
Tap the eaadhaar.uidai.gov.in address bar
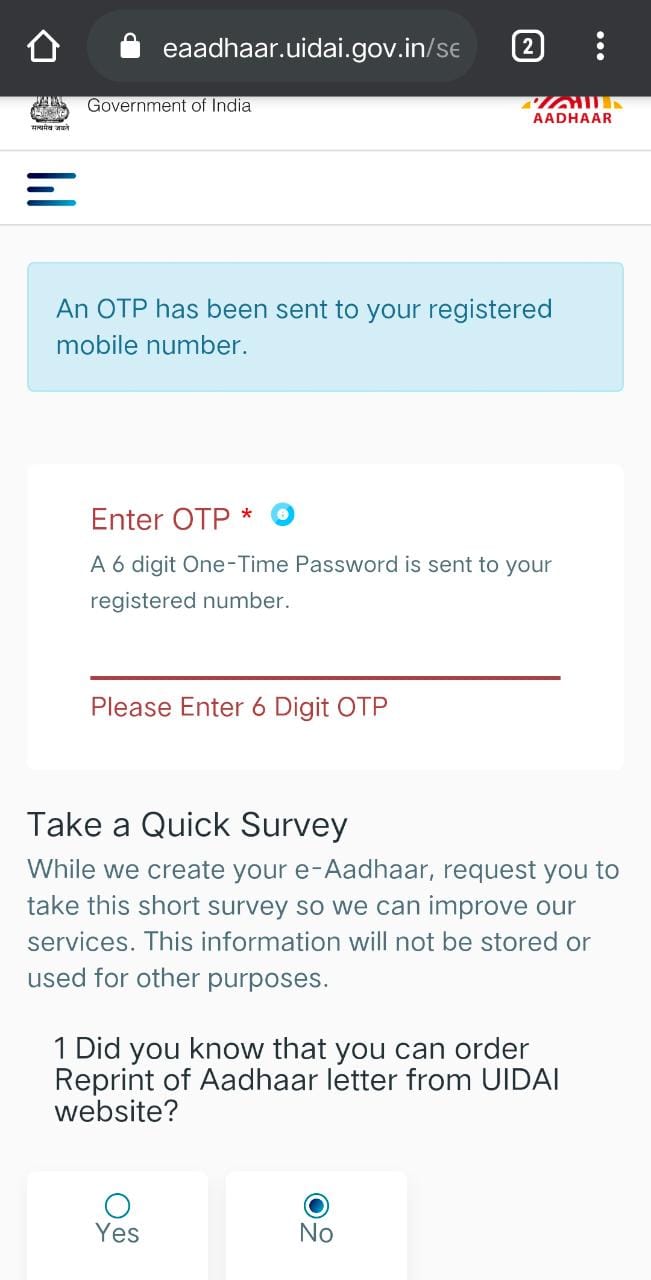[282, 46]
